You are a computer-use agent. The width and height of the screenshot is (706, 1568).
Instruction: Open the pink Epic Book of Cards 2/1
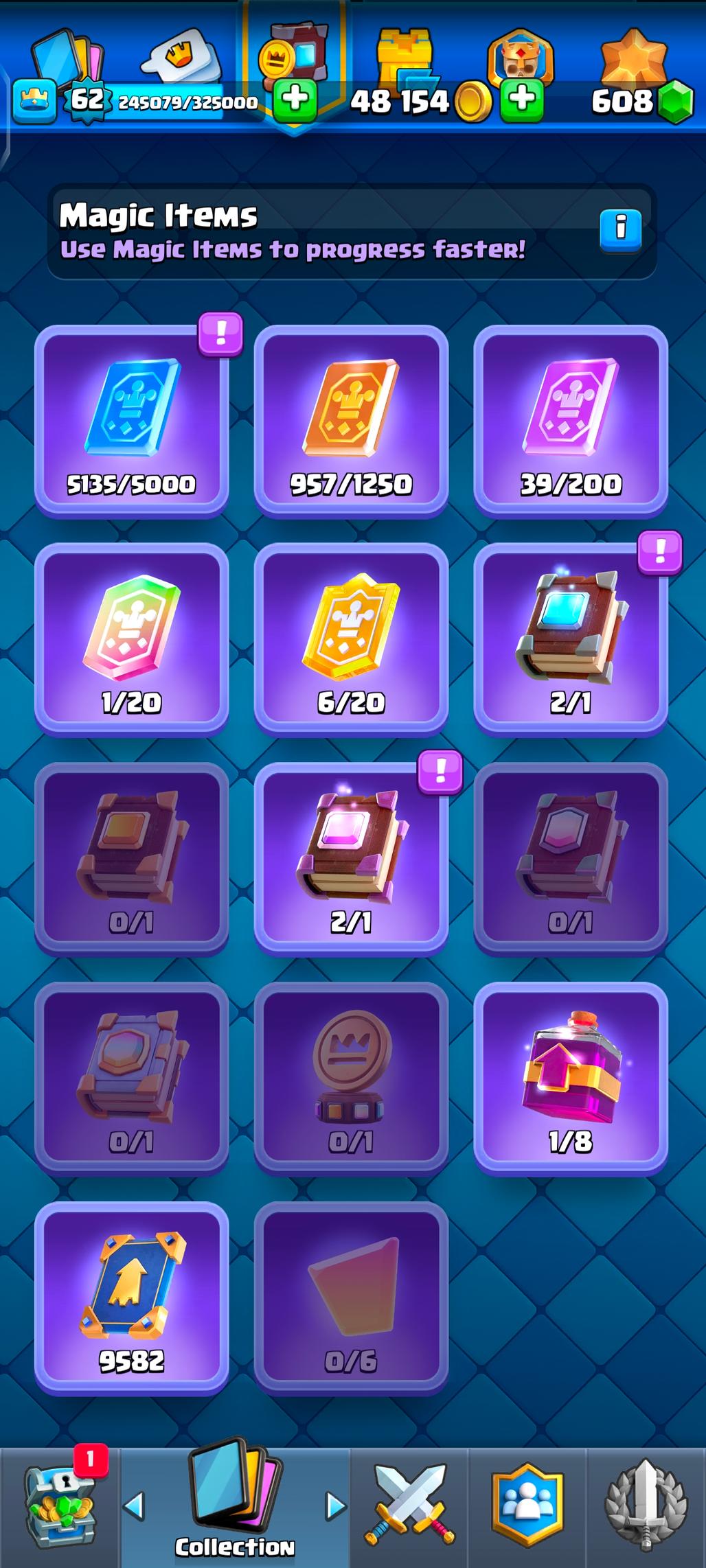point(351,858)
